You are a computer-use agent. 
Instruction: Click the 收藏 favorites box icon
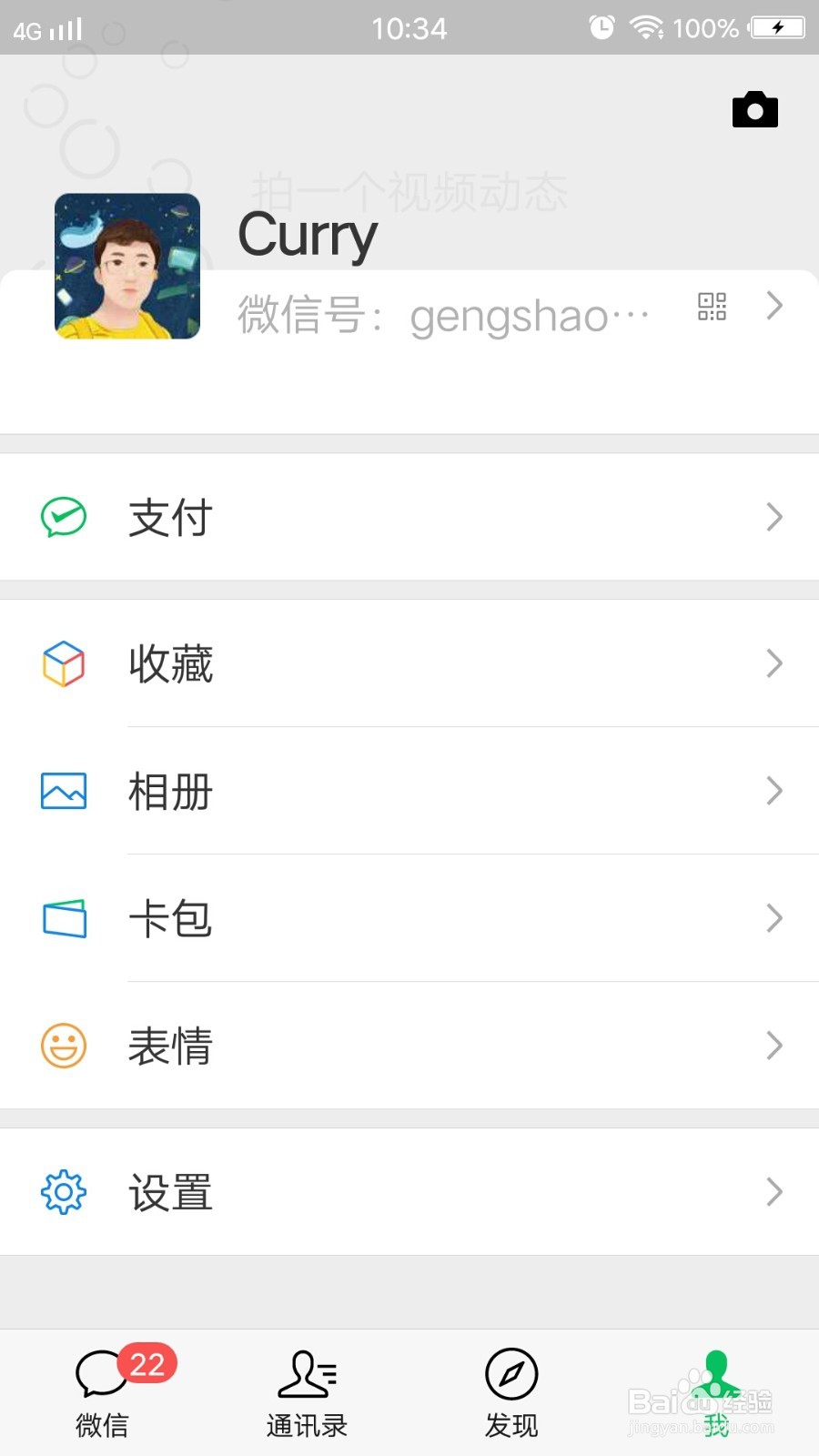[63, 663]
